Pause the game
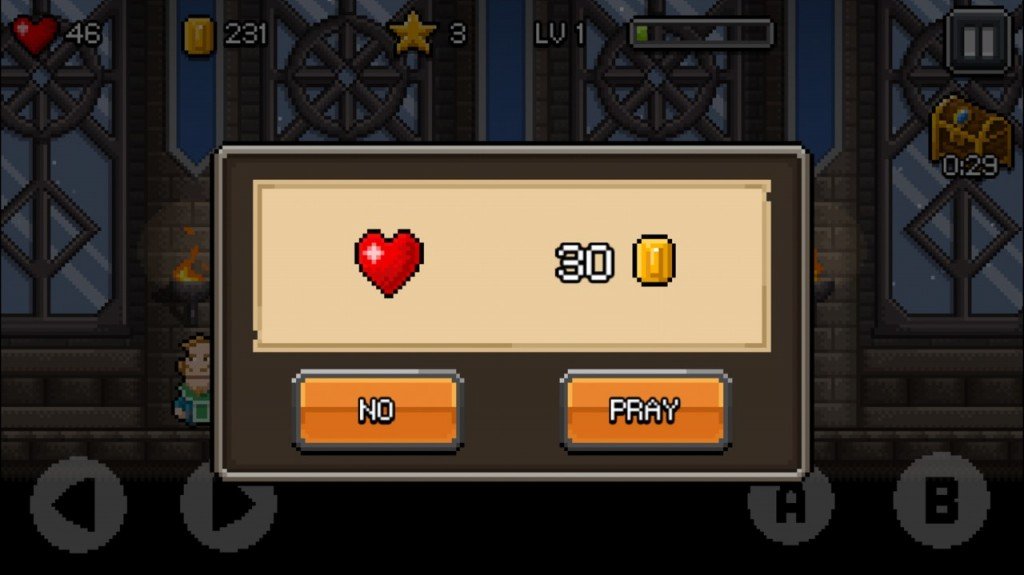 (x=978, y=40)
